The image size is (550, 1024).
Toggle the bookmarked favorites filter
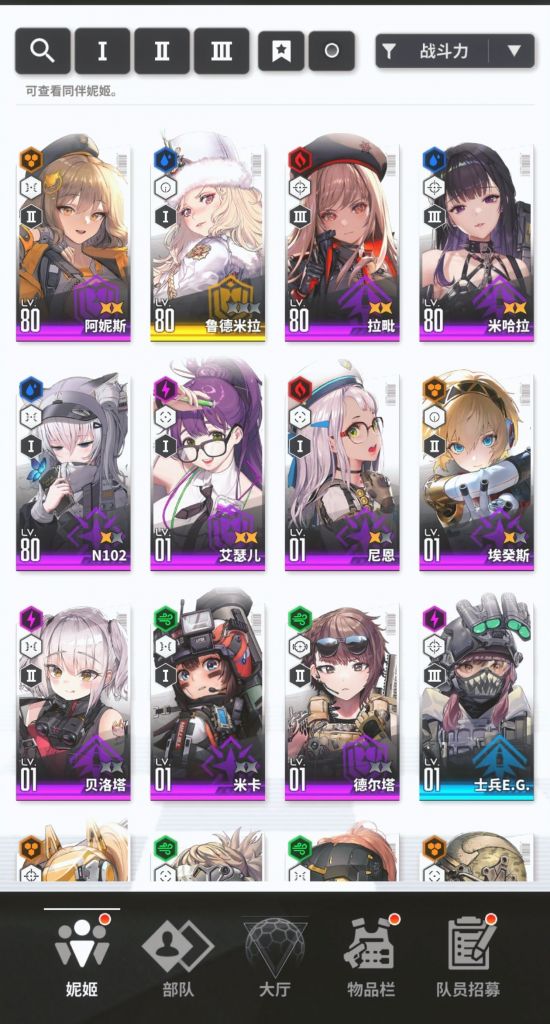pos(281,51)
